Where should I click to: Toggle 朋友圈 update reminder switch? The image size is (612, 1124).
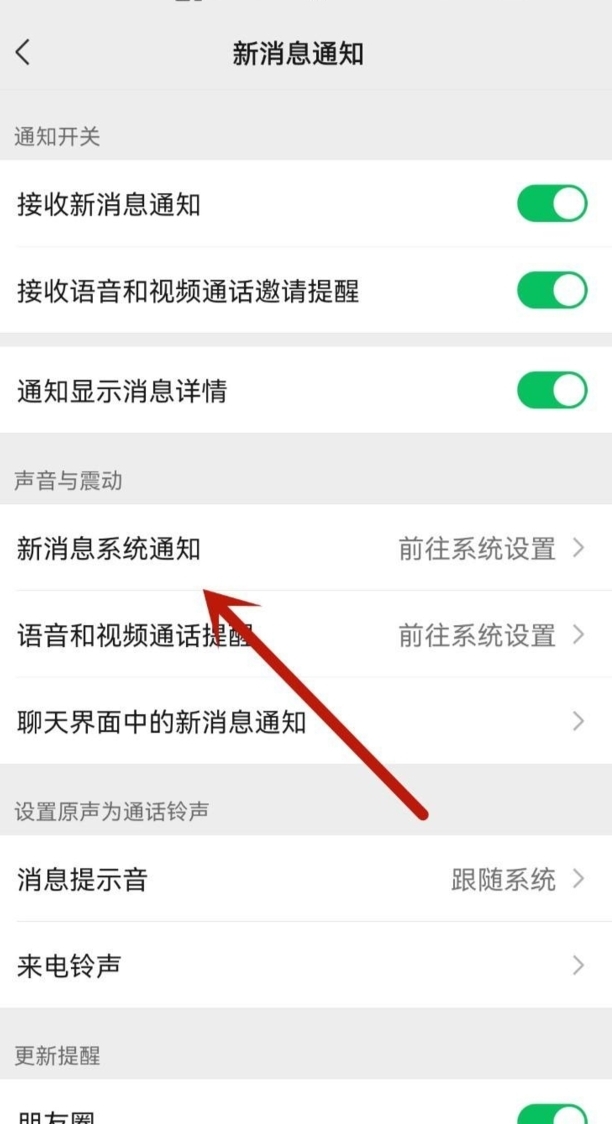(x=552, y=1115)
